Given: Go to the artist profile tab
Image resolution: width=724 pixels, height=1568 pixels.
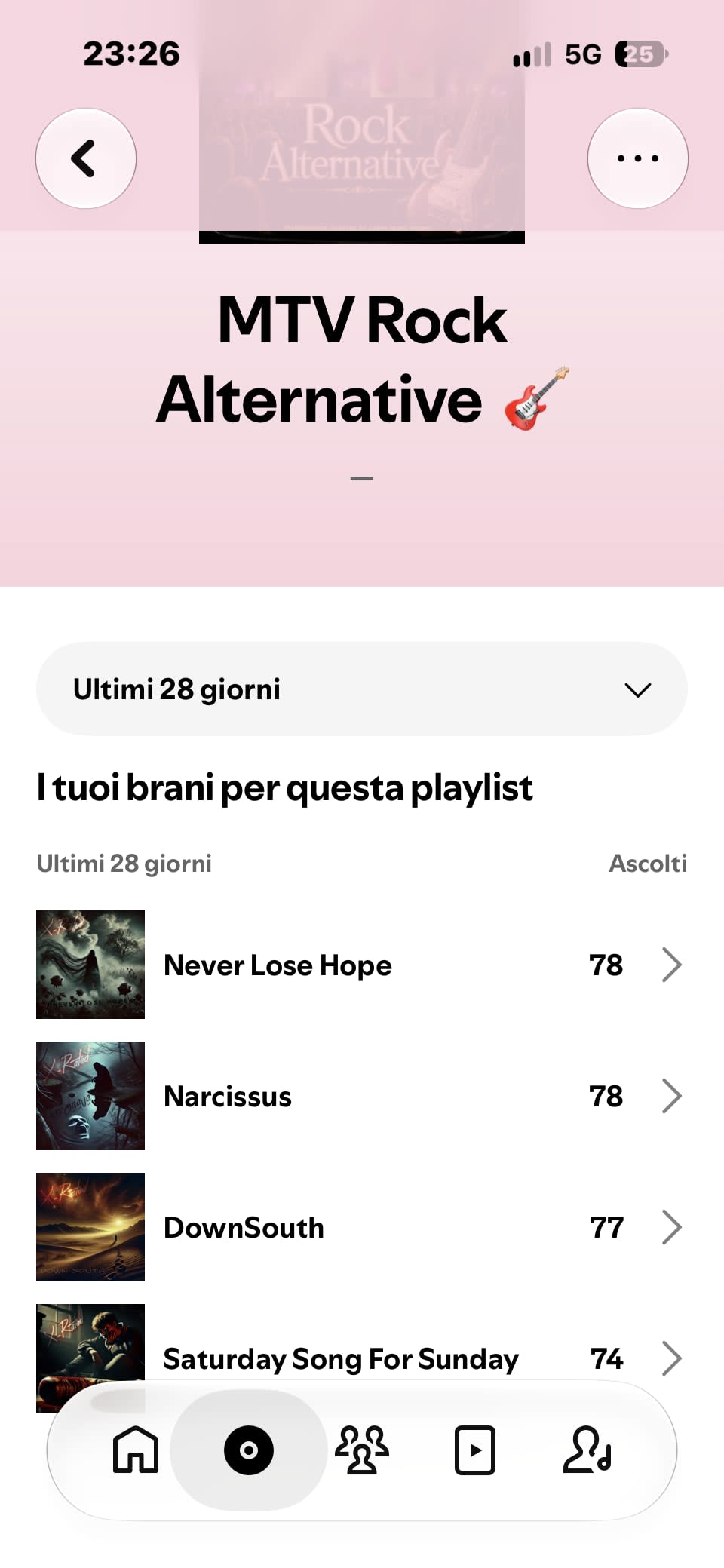Looking at the screenshot, I should (x=588, y=1450).
